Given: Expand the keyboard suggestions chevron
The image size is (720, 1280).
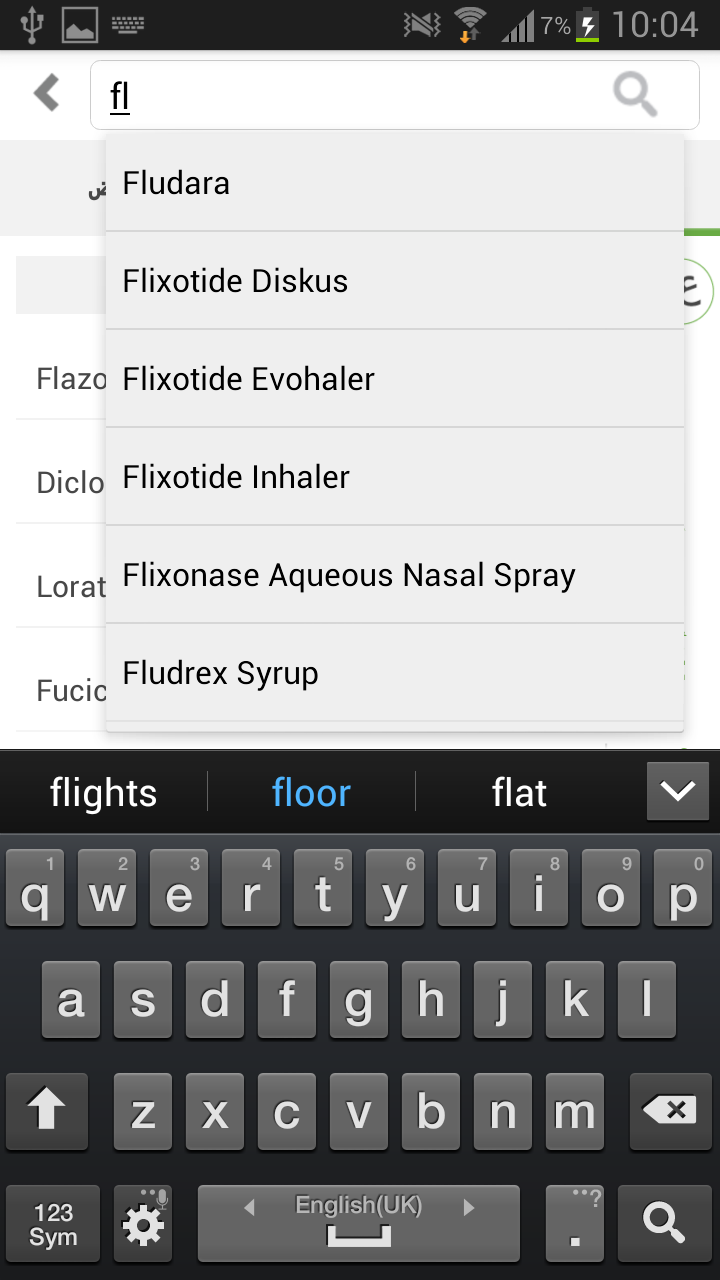Looking at the screenshot, I should [677, 792].
